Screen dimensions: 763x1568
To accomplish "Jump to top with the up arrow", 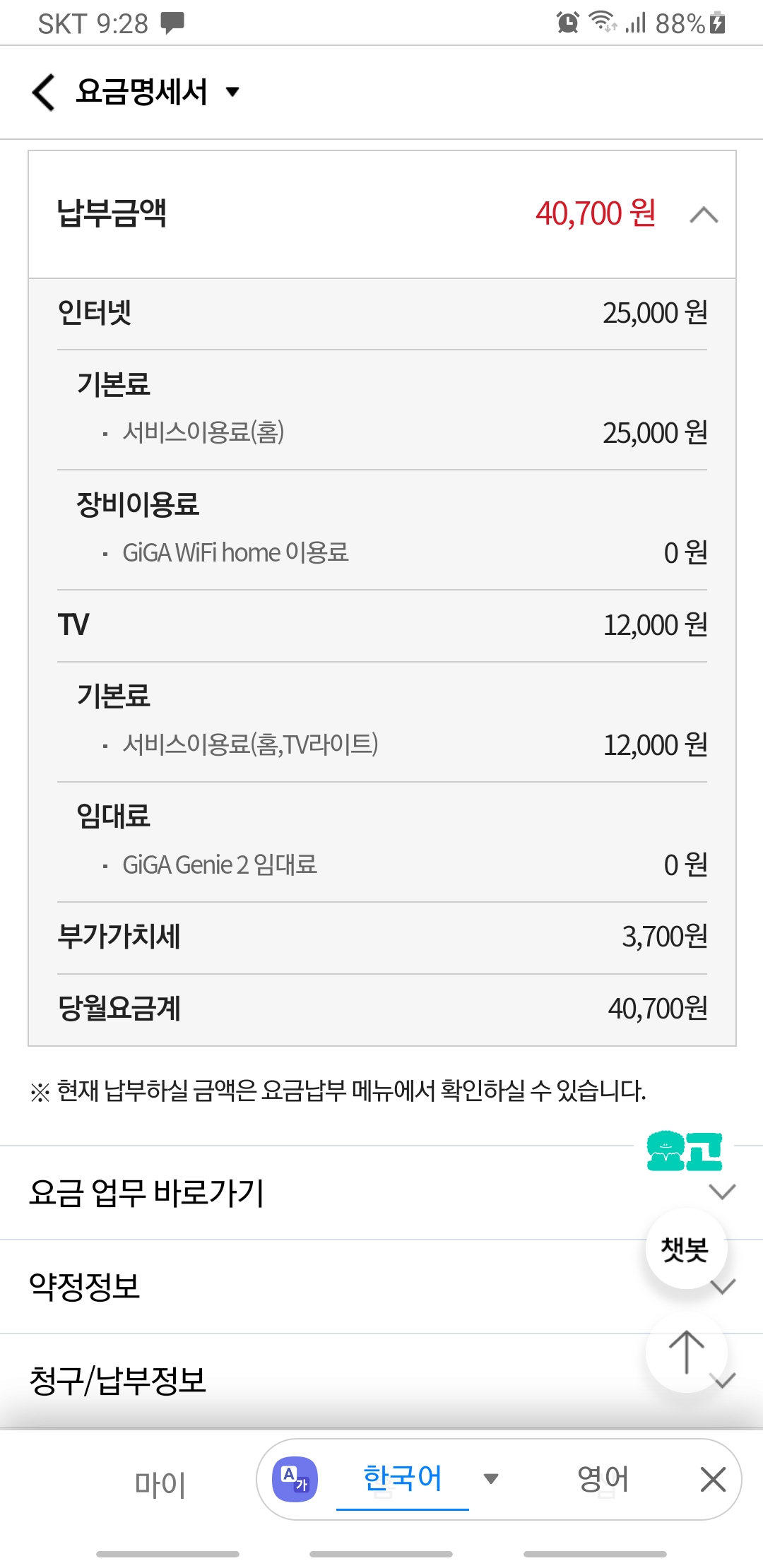I will pos(686,1352).
